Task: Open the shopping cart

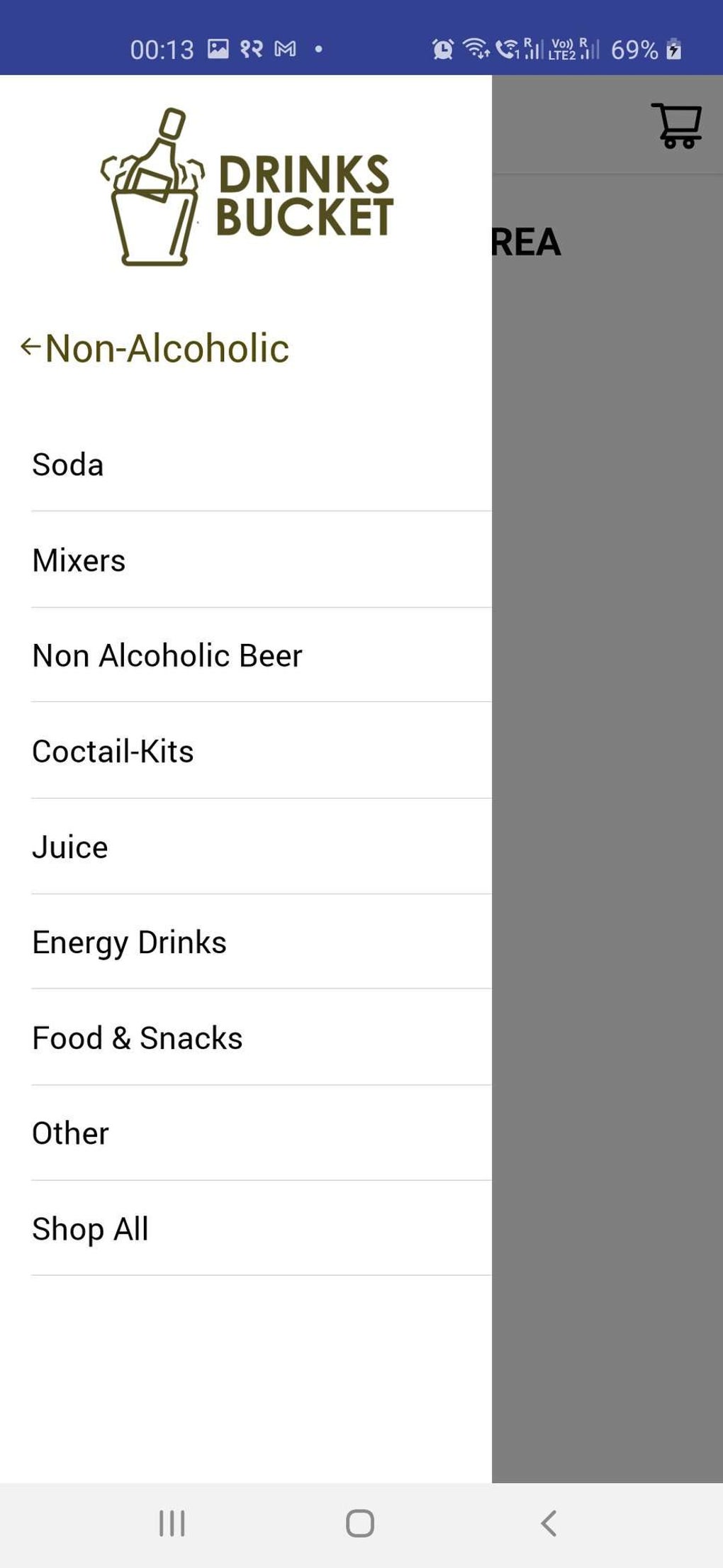Action: tap(676, 127)
